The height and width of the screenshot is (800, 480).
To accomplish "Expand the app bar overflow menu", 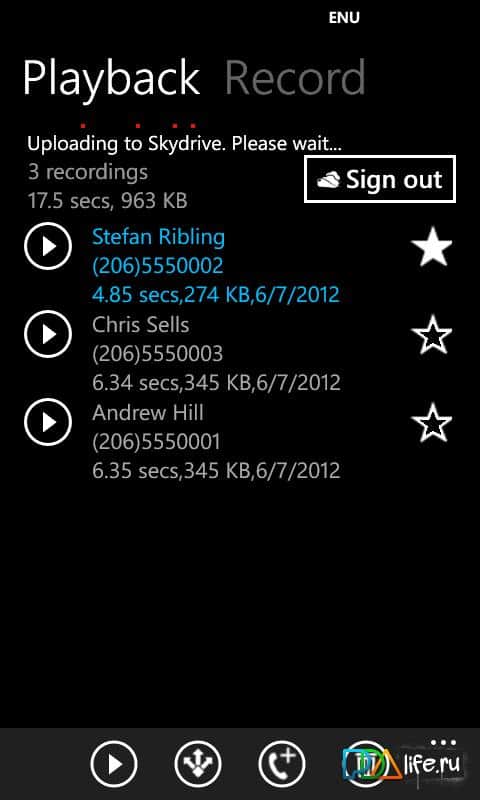I will (x=443, y=742).
